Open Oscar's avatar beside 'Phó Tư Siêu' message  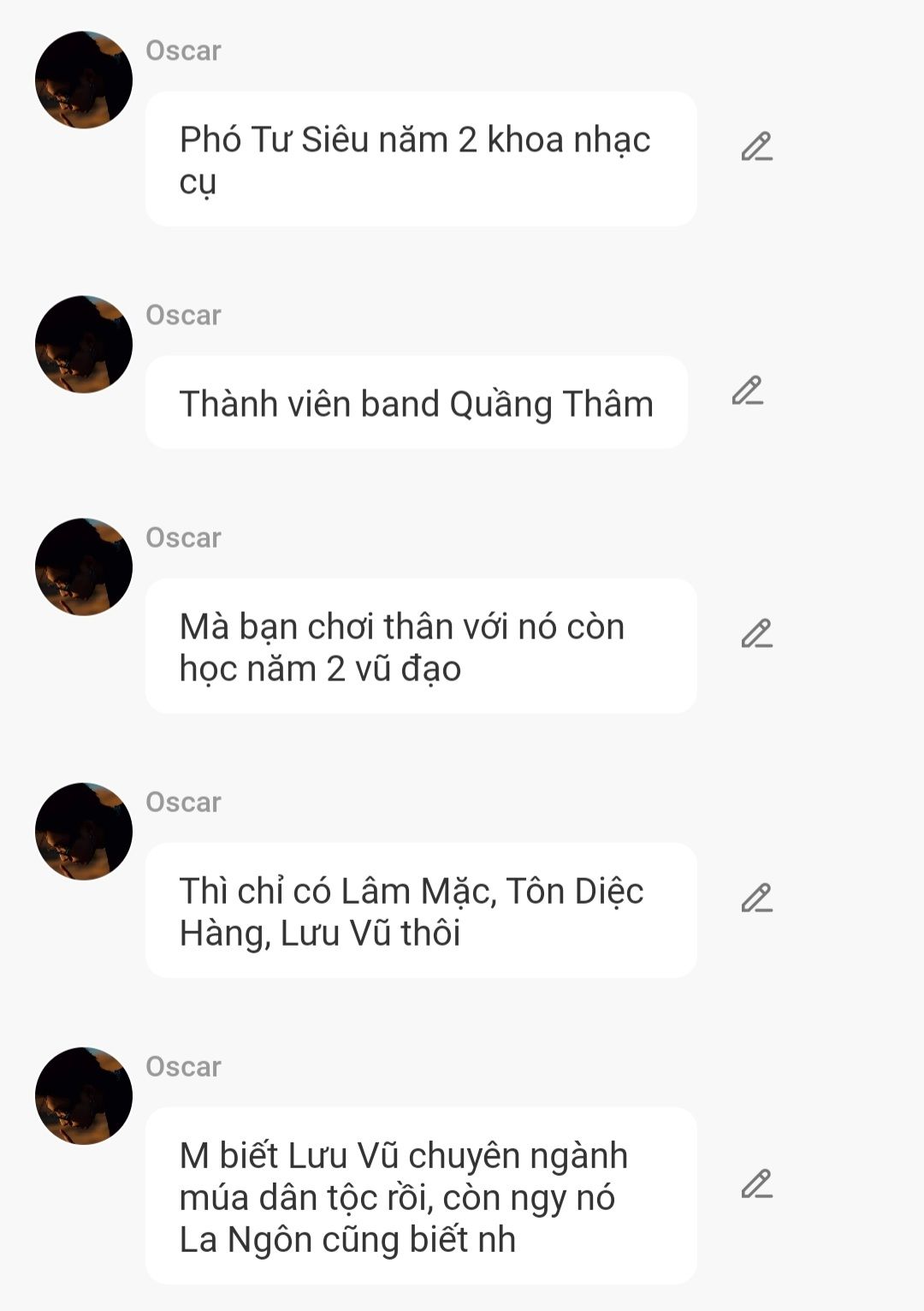pyautogui.click(x=84, y=80)
